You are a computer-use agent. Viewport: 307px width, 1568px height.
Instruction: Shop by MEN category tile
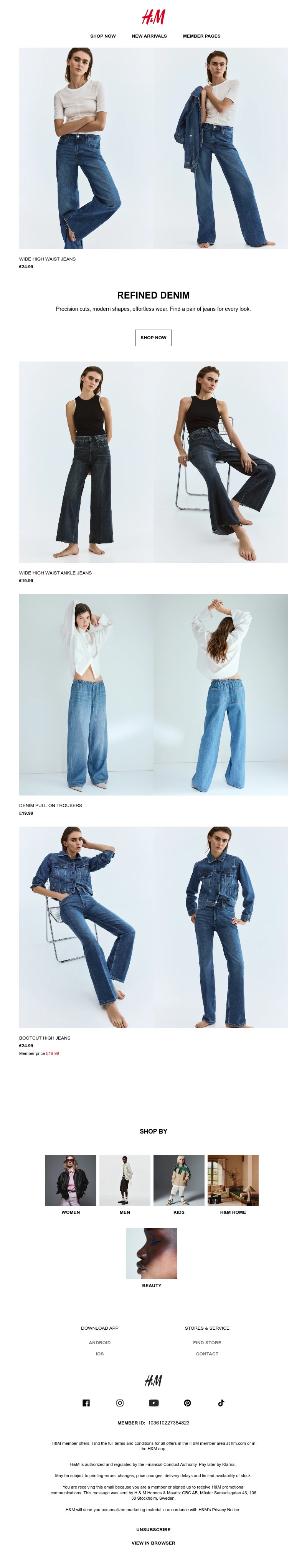(125, 1180)
